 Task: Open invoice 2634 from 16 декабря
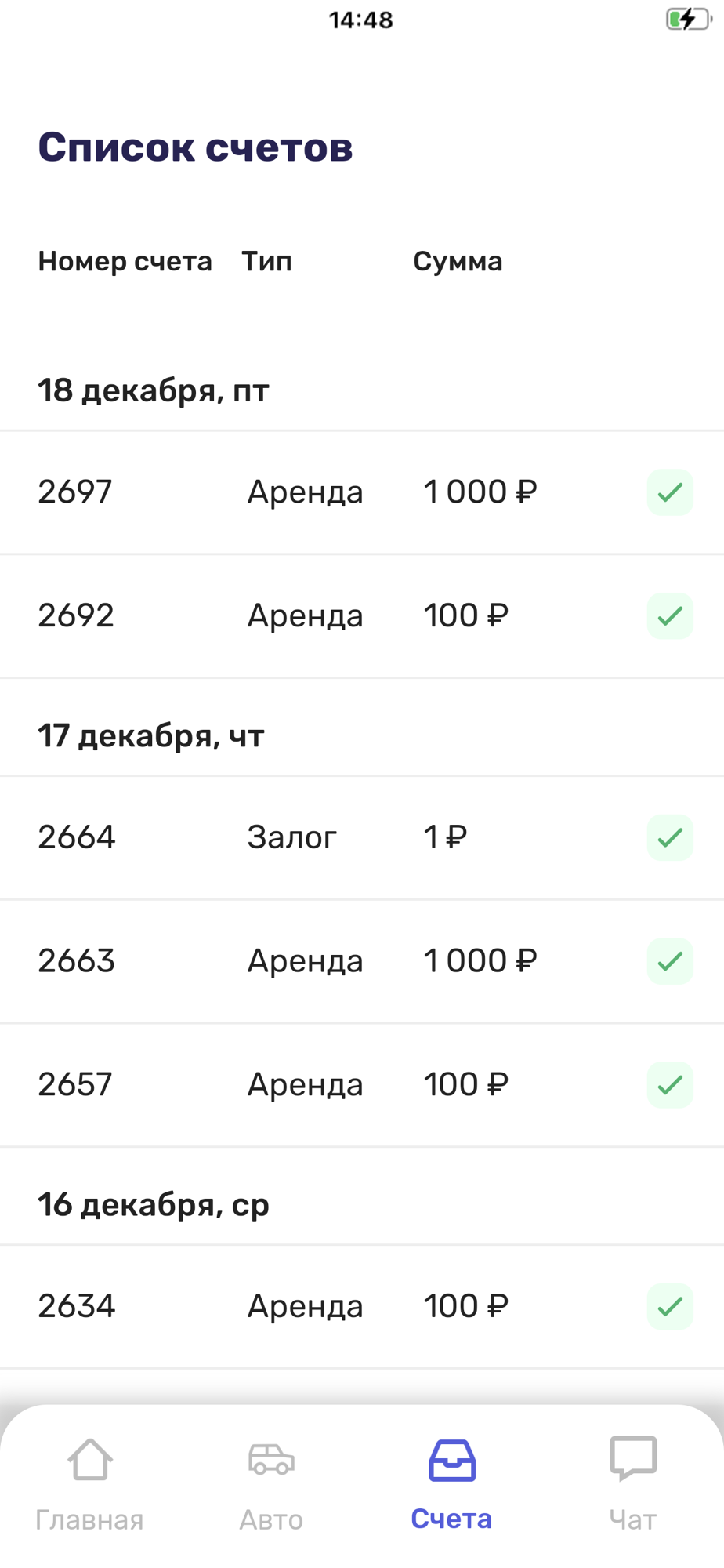point(362,1307)
